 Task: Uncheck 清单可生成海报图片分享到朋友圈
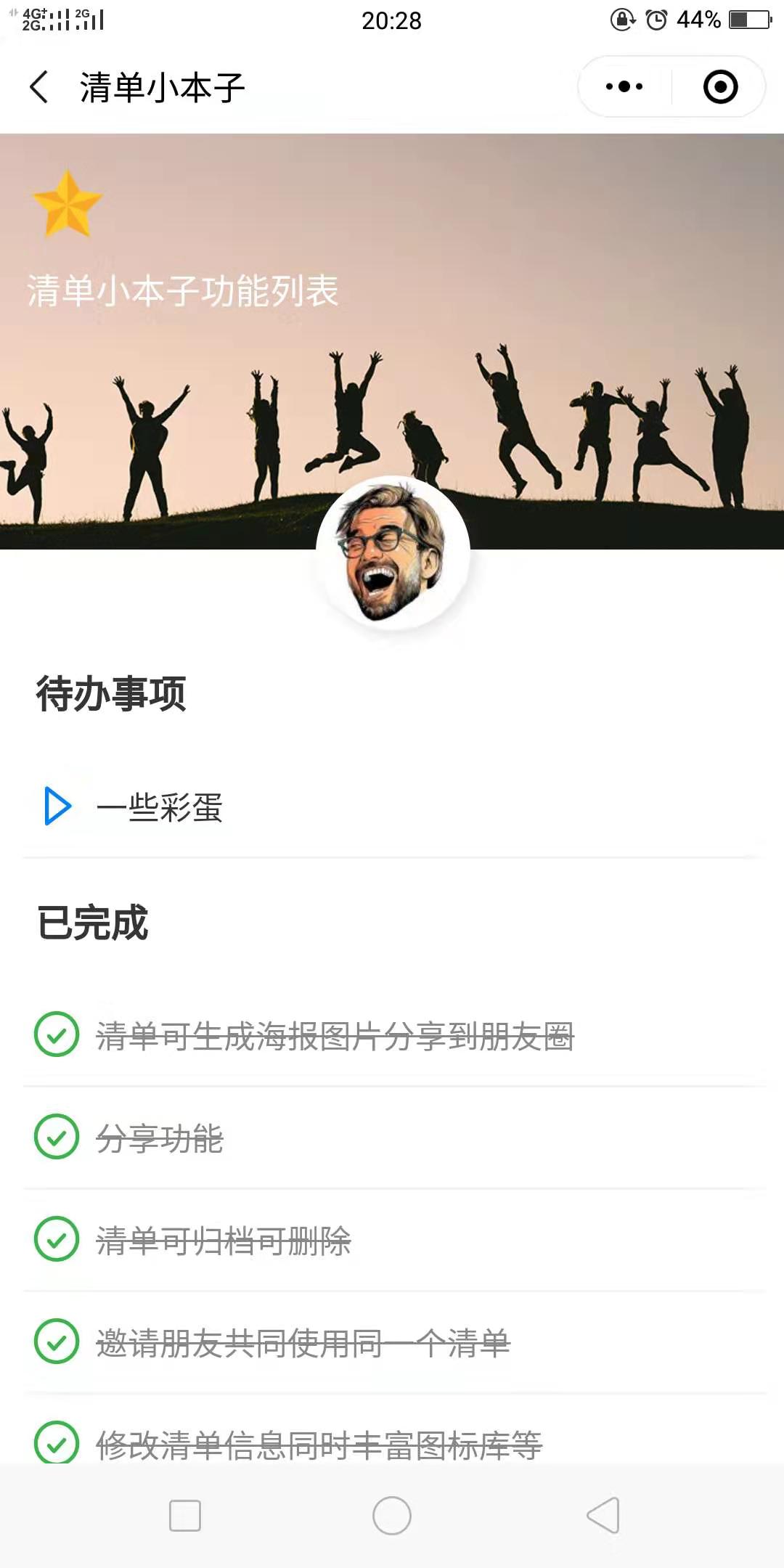click(x=57, y=1034)
